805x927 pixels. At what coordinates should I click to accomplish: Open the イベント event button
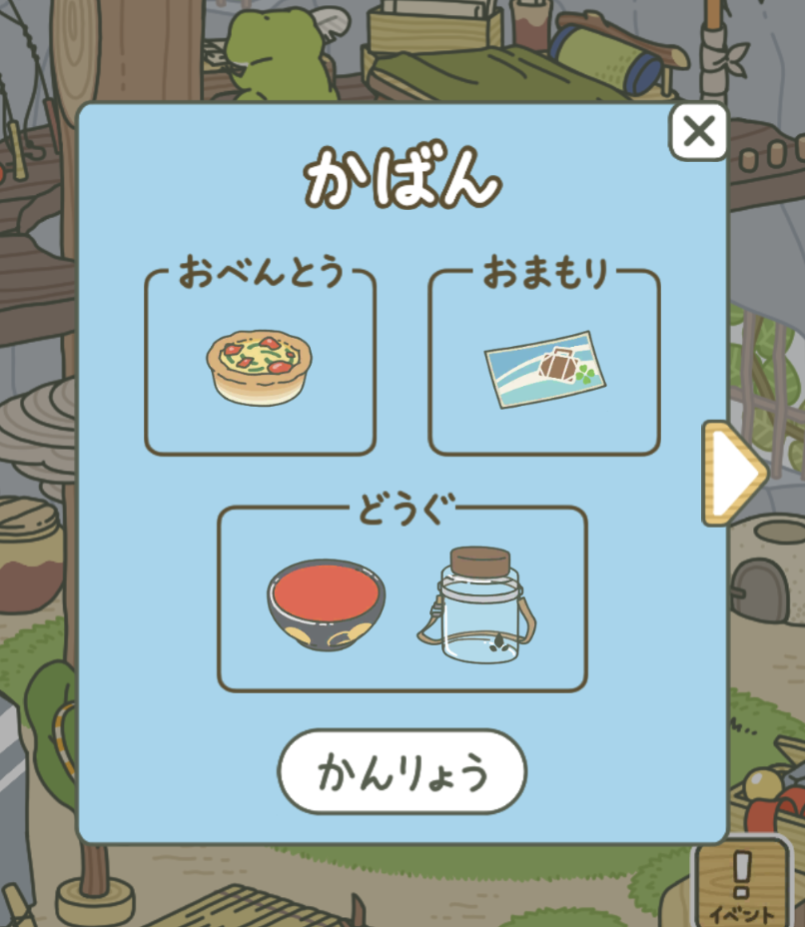[x=741, y=886]
